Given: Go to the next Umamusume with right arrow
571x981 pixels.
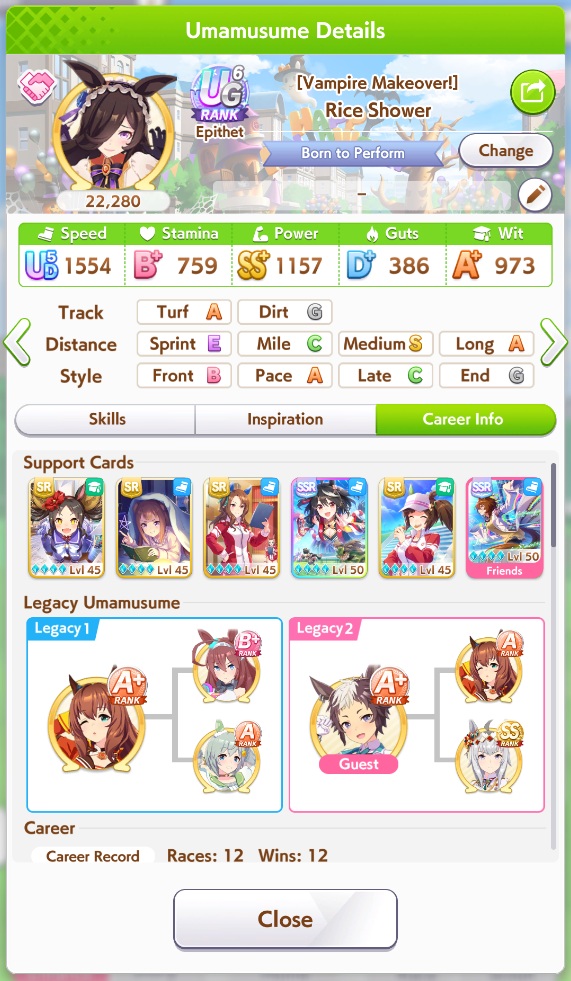Looking at the screenshot, I should [x=553, y=342].
